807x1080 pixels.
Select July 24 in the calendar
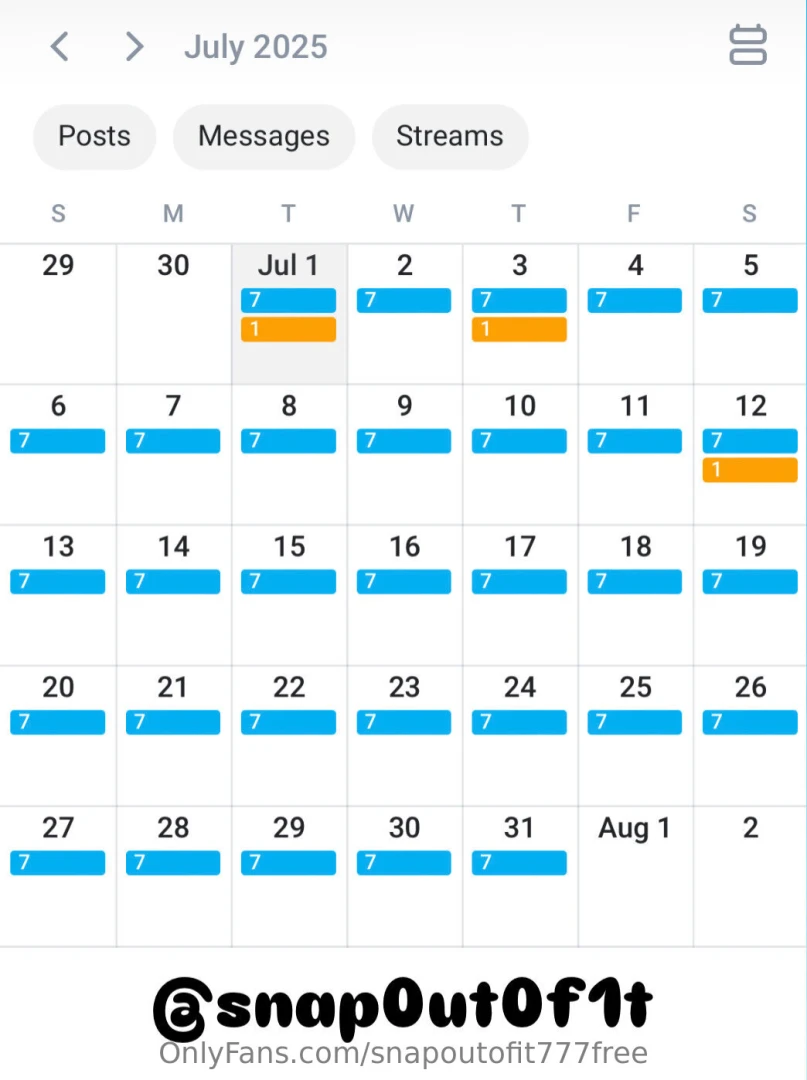pos(520,687)
